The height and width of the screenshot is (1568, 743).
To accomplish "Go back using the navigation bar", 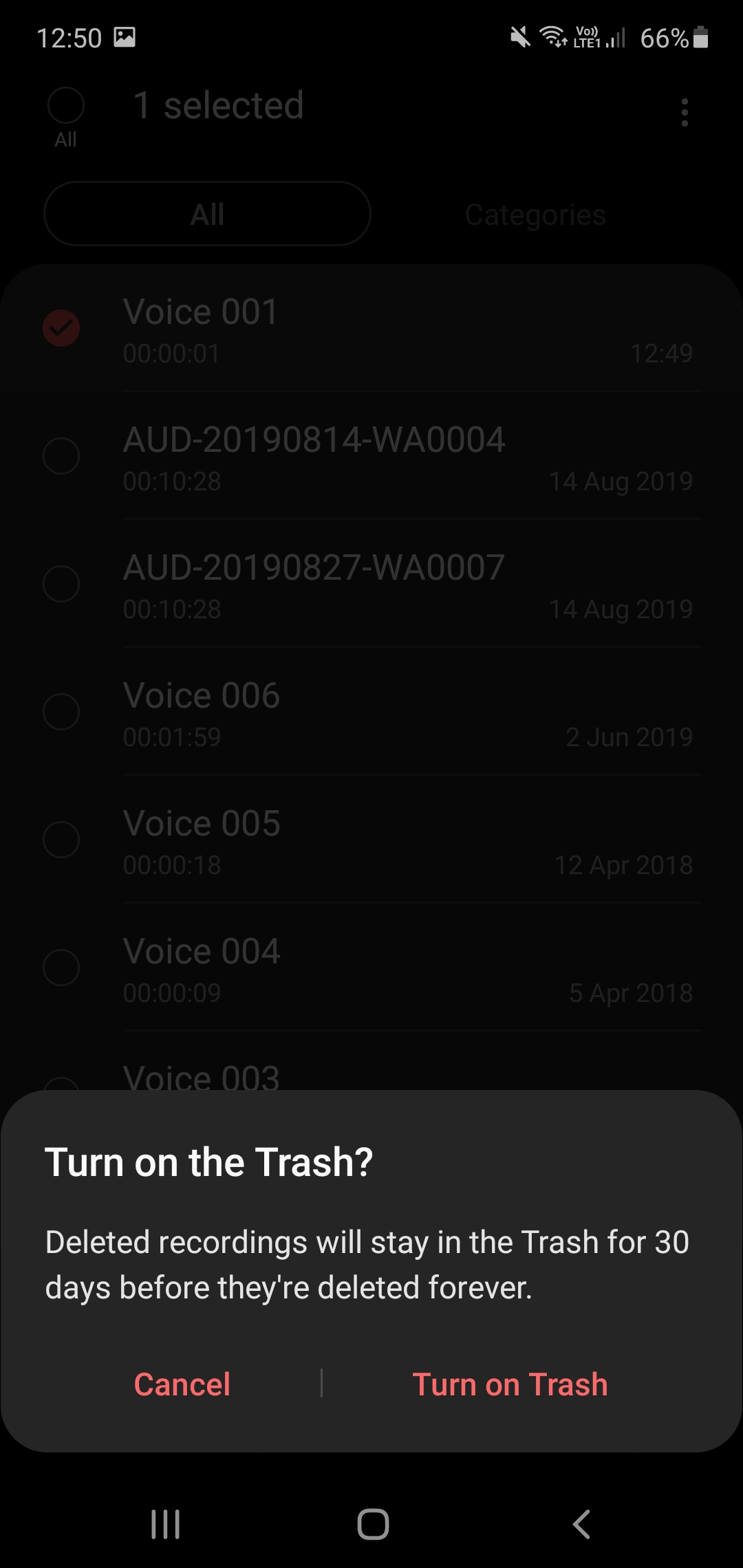I will click(581, 1524).
